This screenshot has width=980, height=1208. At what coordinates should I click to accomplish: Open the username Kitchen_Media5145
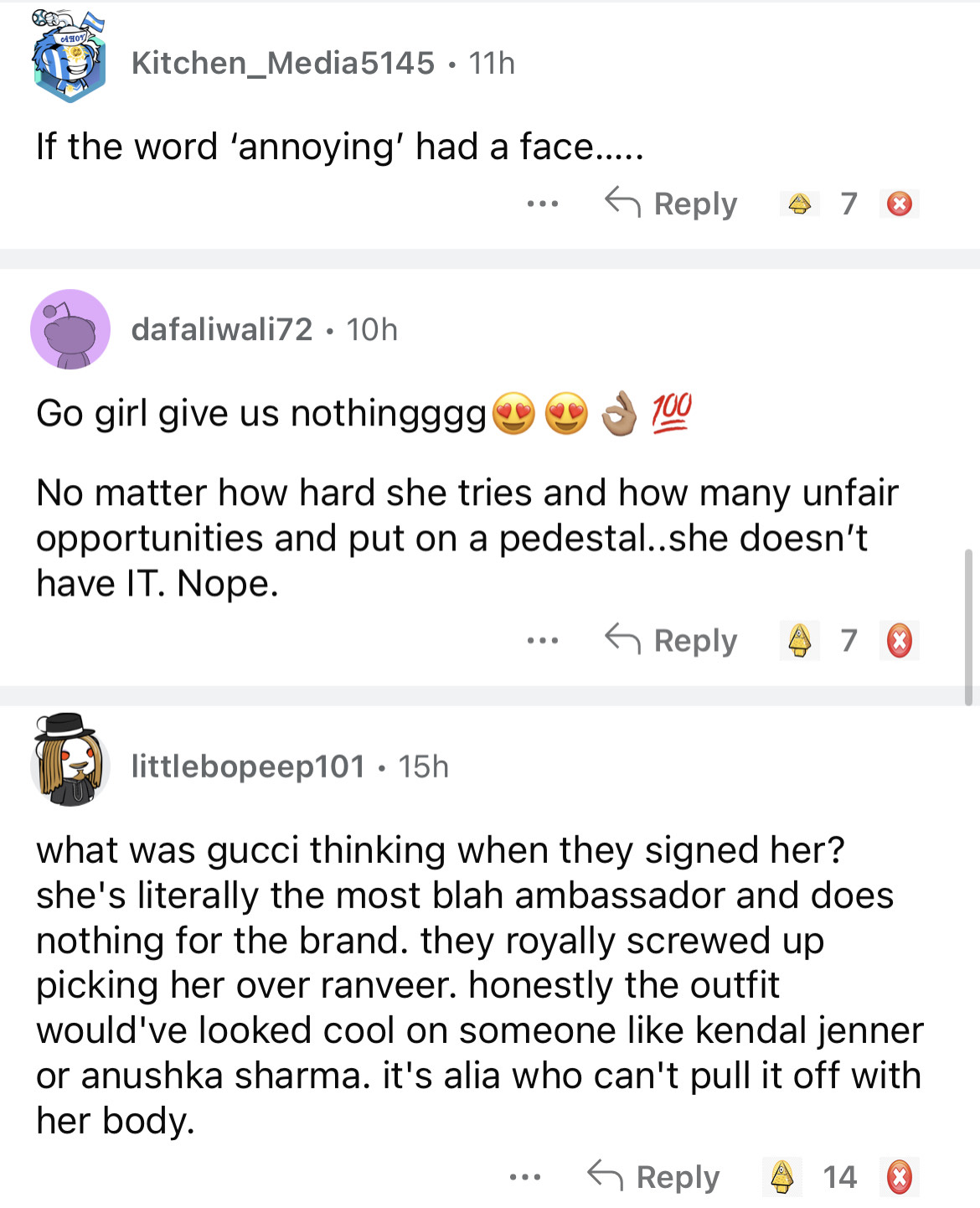(x=282, y=63)
